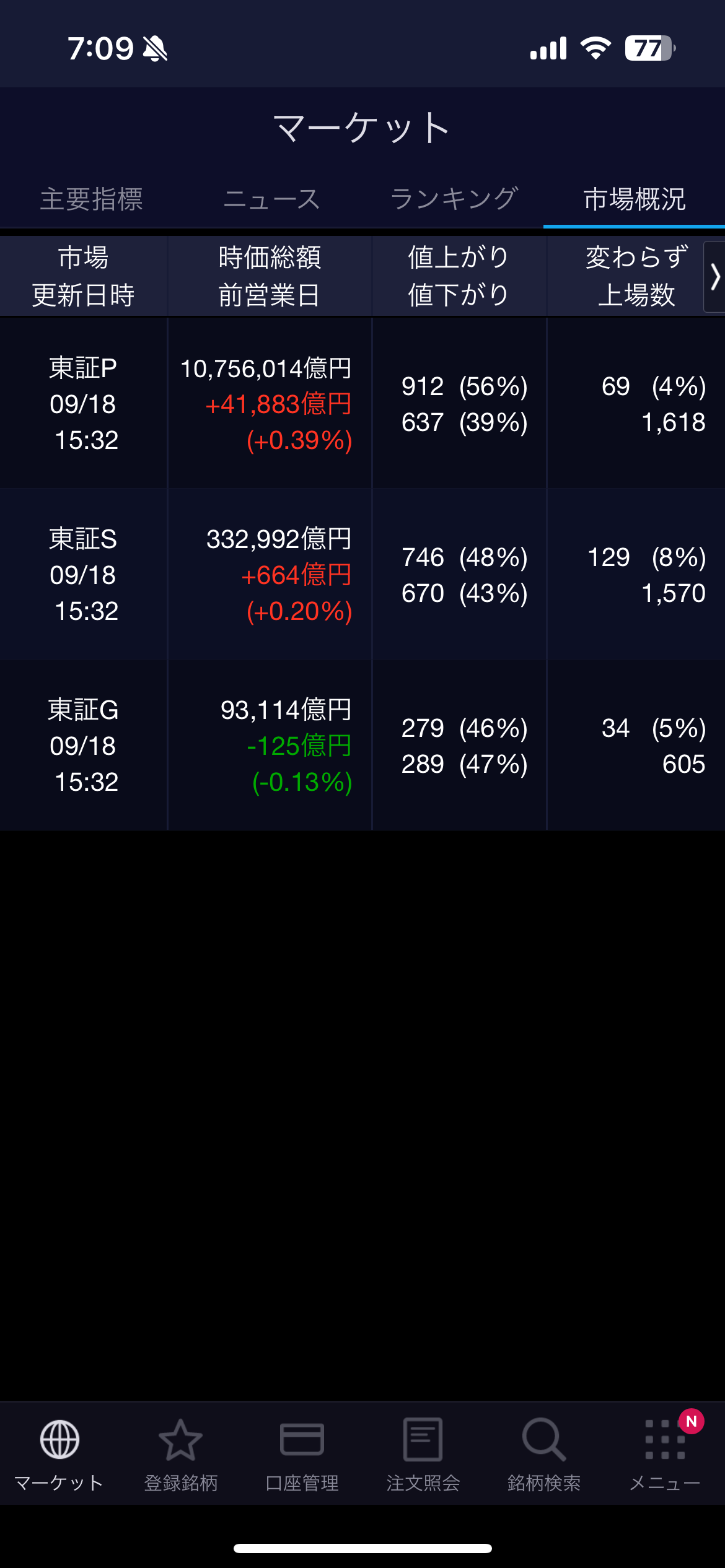Go to 登録銘柄 in the bottom bar
The image size is (725, 1568).
[x=180, y=1454]
